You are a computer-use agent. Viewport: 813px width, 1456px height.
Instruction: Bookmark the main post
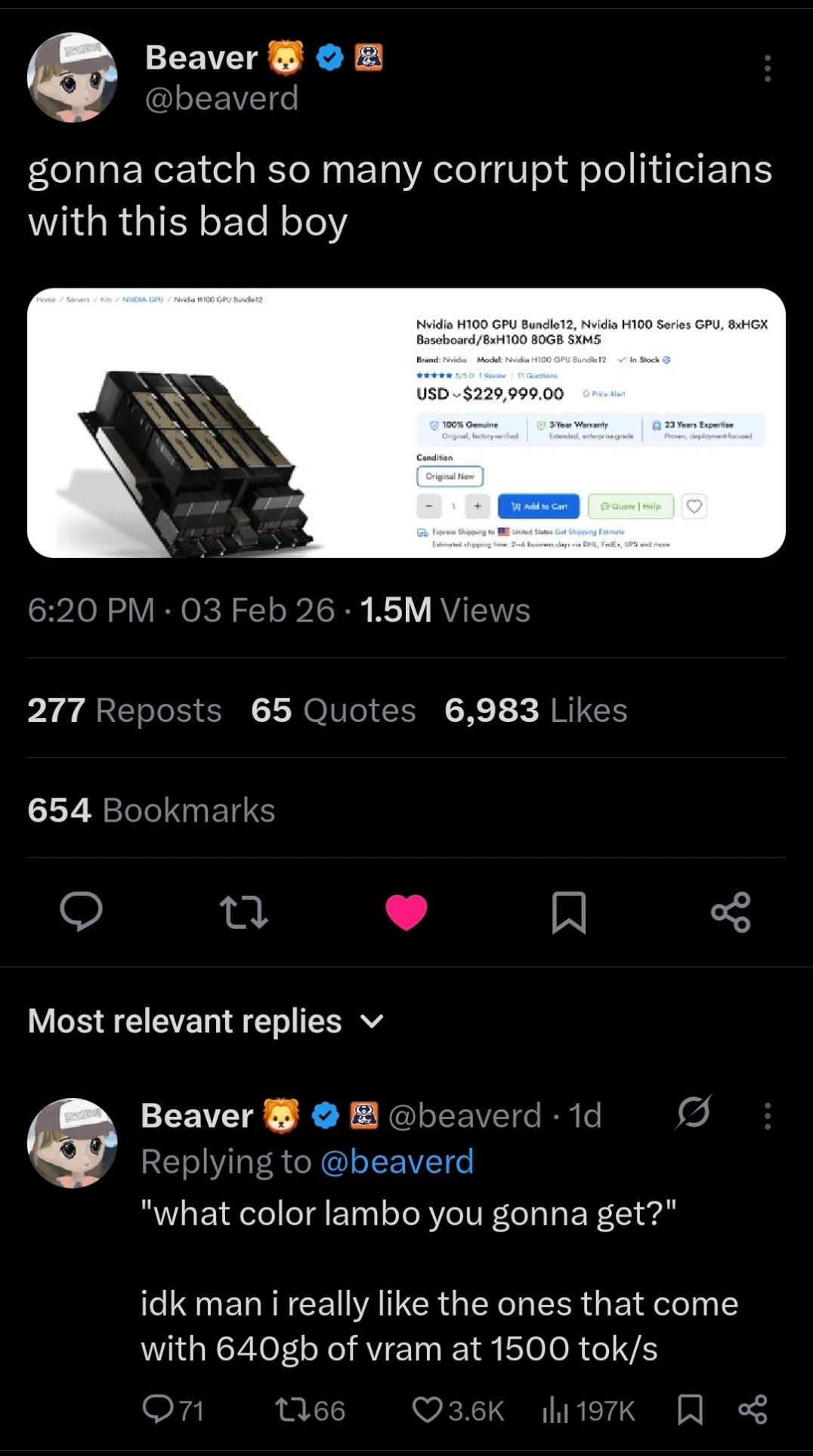pos(569,912)
